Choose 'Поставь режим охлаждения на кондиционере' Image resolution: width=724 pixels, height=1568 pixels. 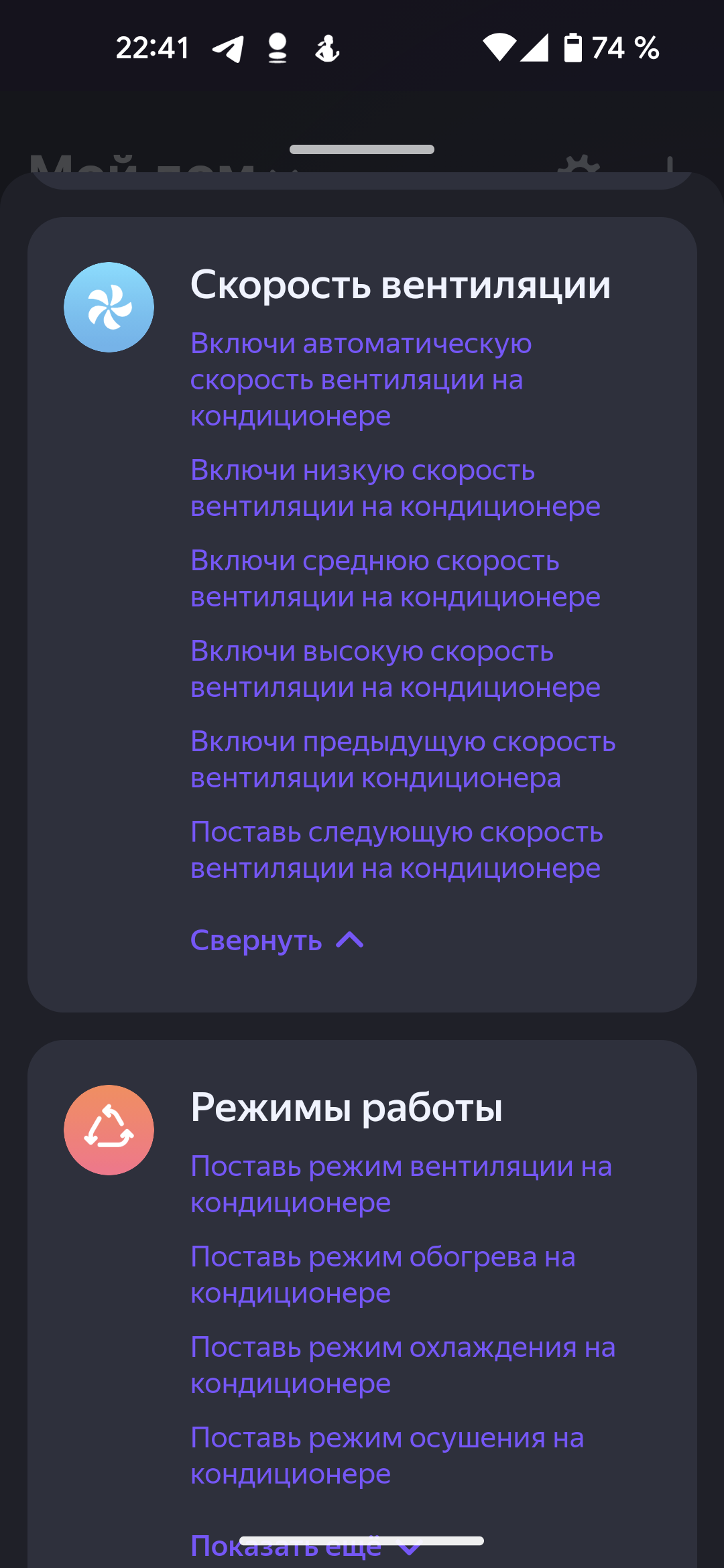point(402,1365)
